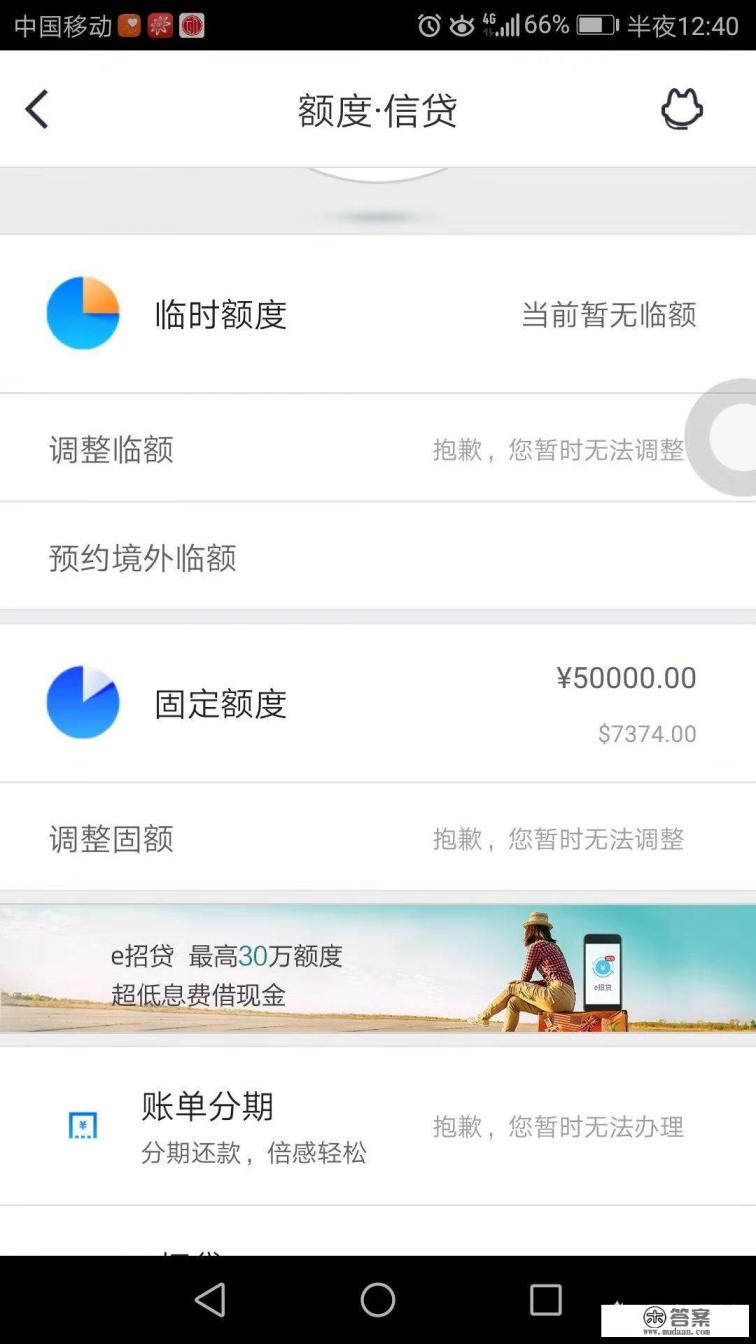
Task: Tap the 临时额度 pie chart icon
Action: (x=83, y=313)
